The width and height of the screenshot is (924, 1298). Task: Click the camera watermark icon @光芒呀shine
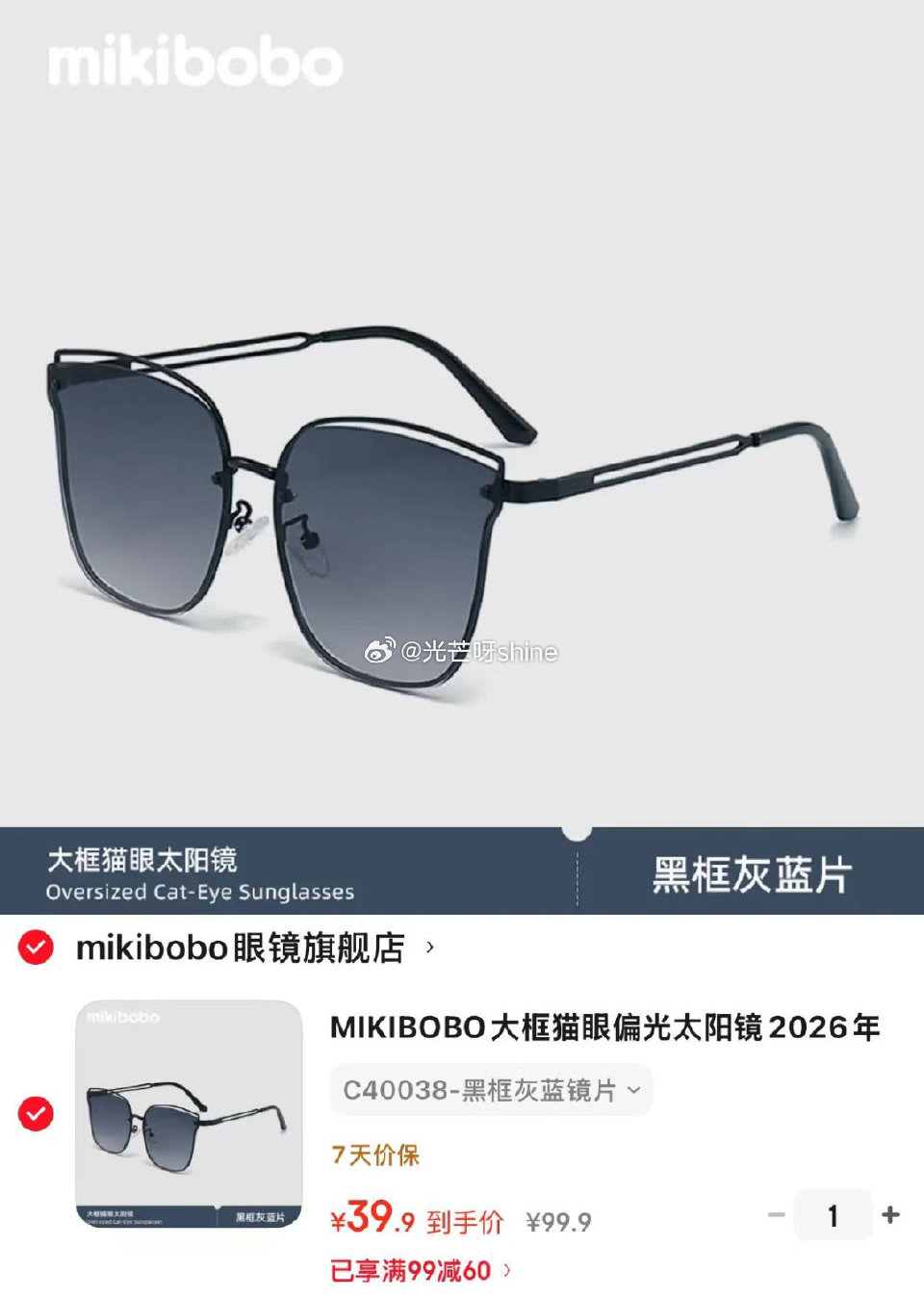[x=383, y=650]
